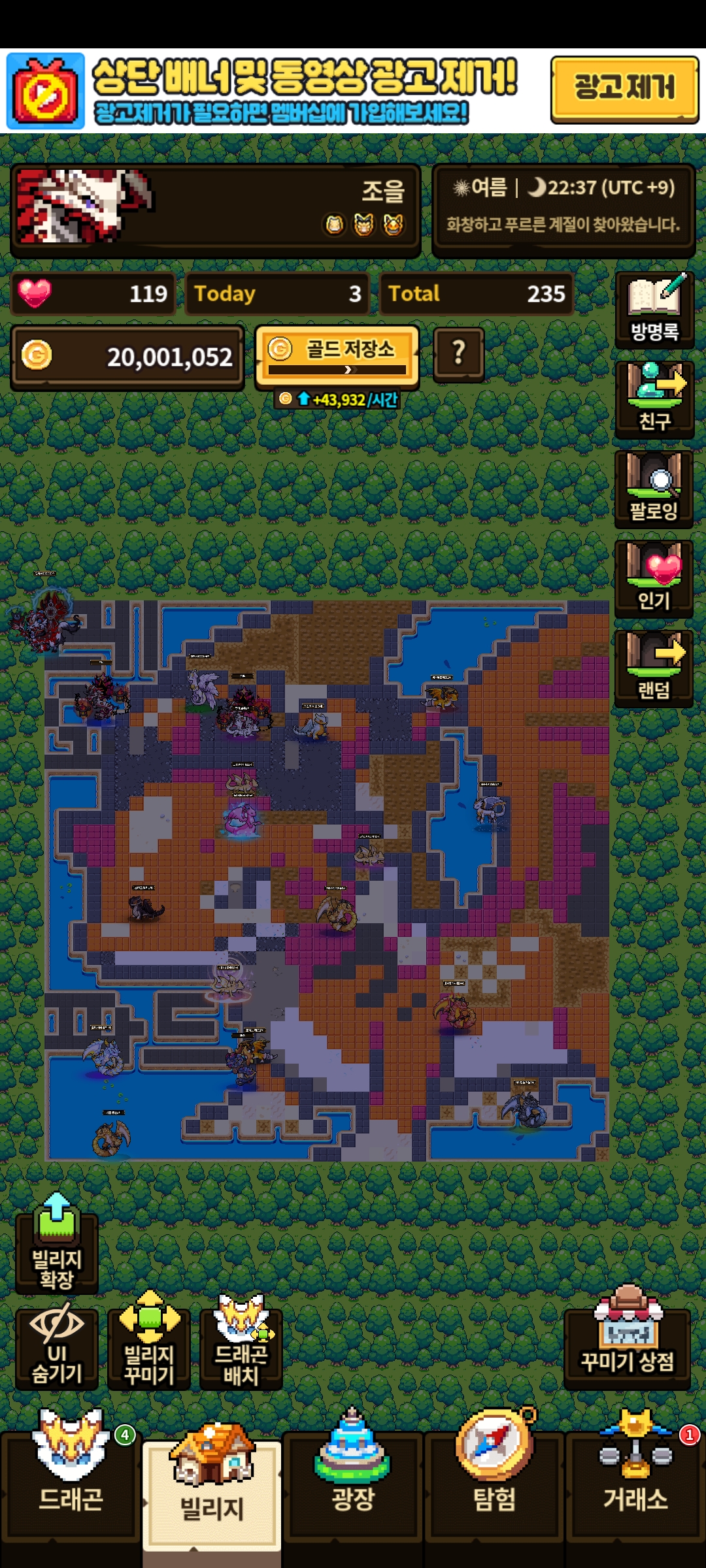This screenshot has height=1568, width=706.
Task: Open the 친구 friends list
Action: (654, 400)
